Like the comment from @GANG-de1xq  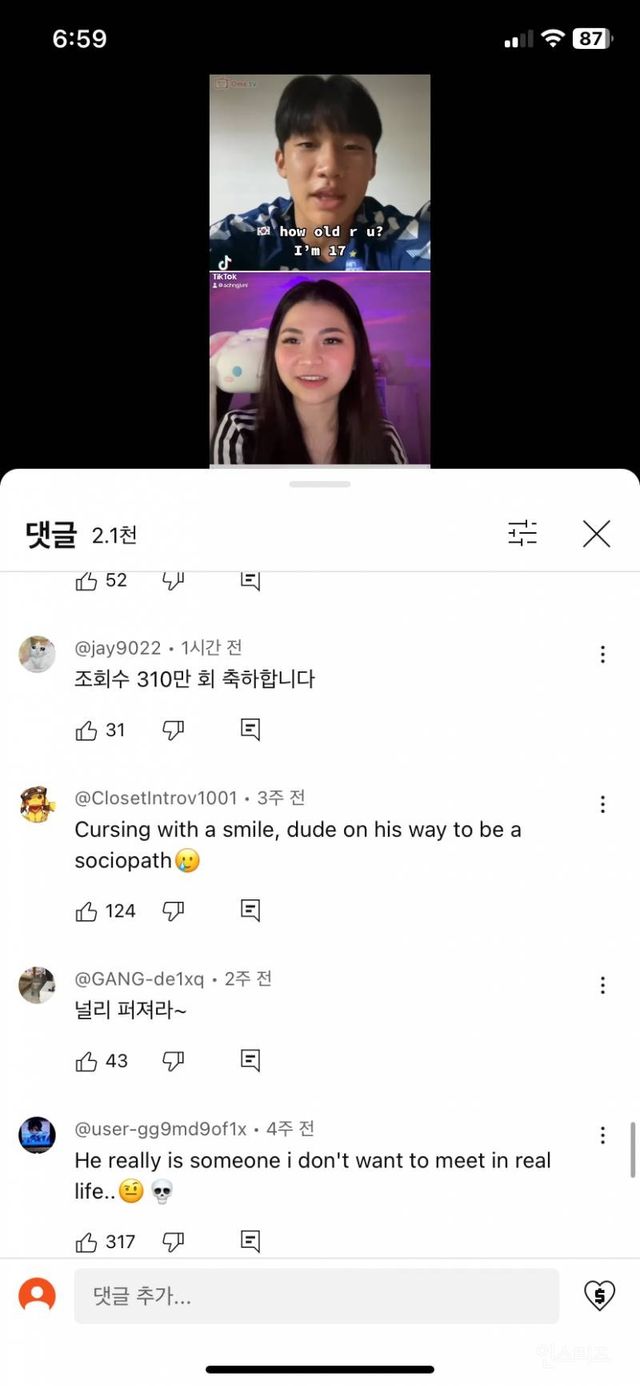[x=87, y=1061]
